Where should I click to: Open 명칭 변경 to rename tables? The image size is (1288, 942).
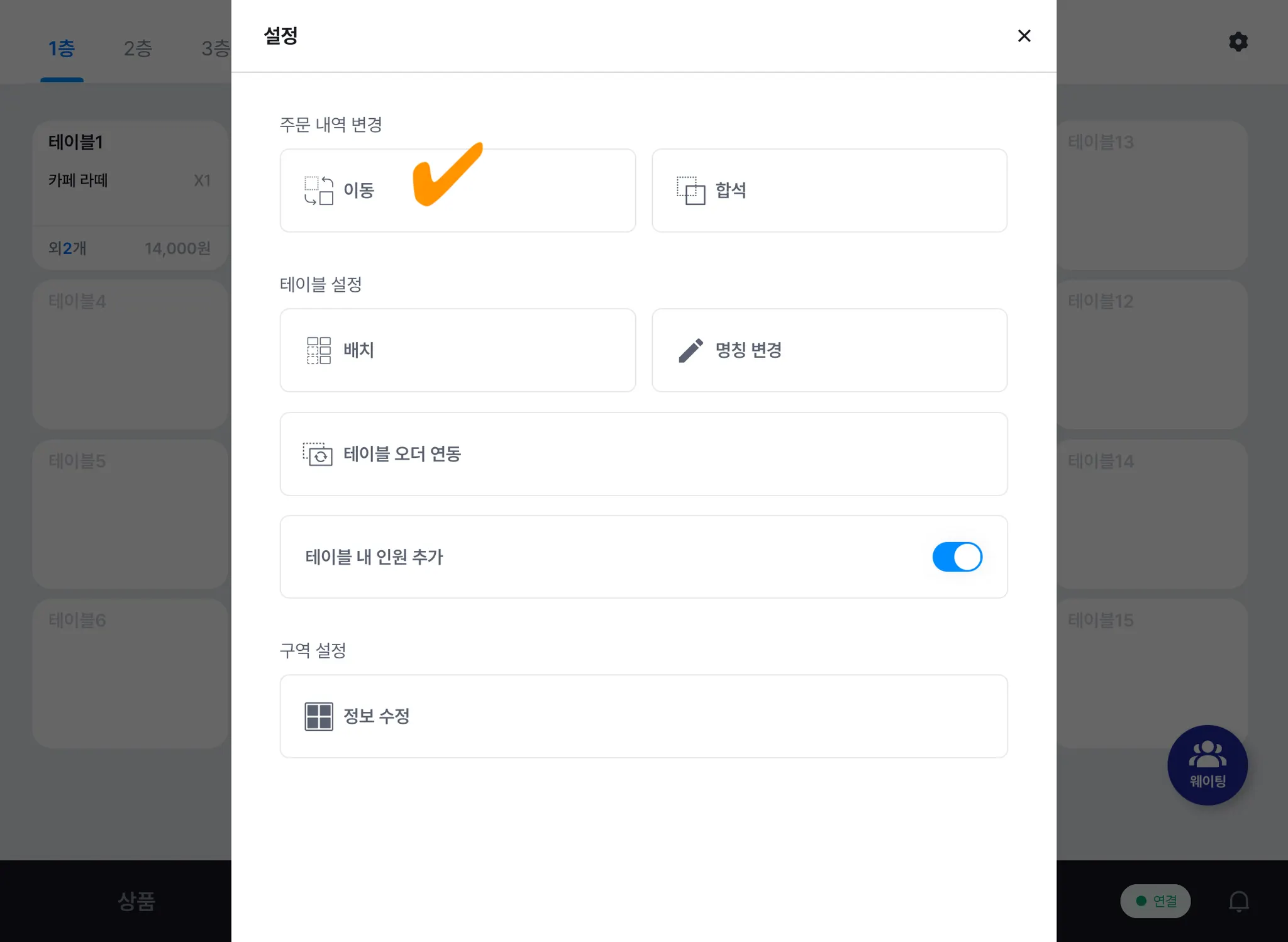(x=829, y=350)
